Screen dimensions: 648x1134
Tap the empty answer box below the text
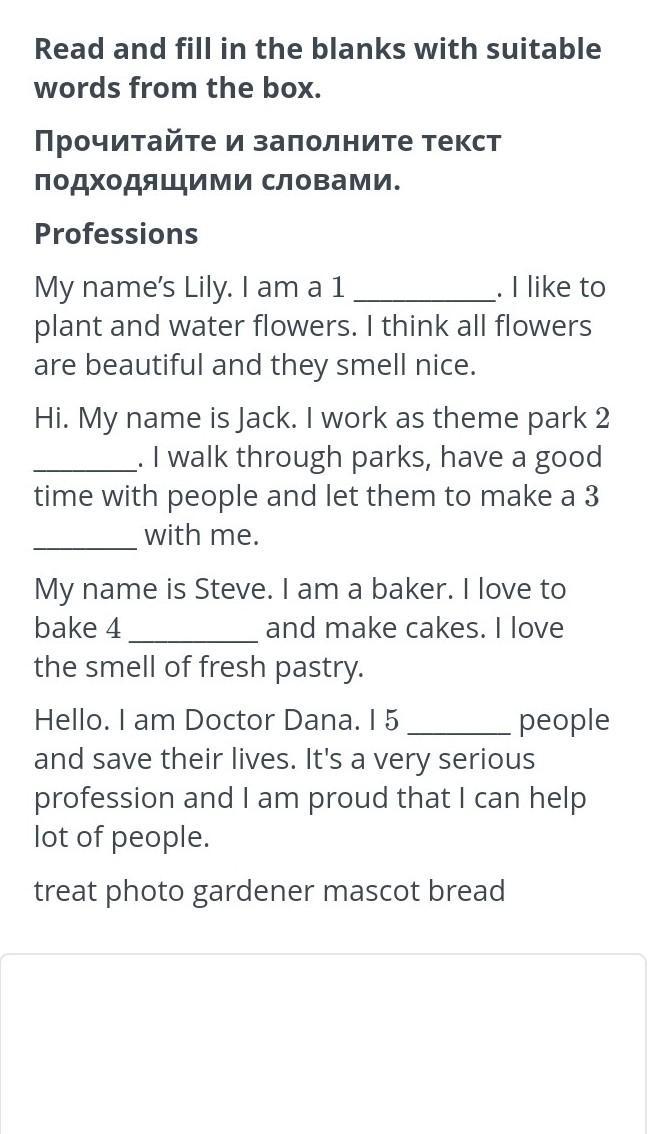(x=323, y=1043)
